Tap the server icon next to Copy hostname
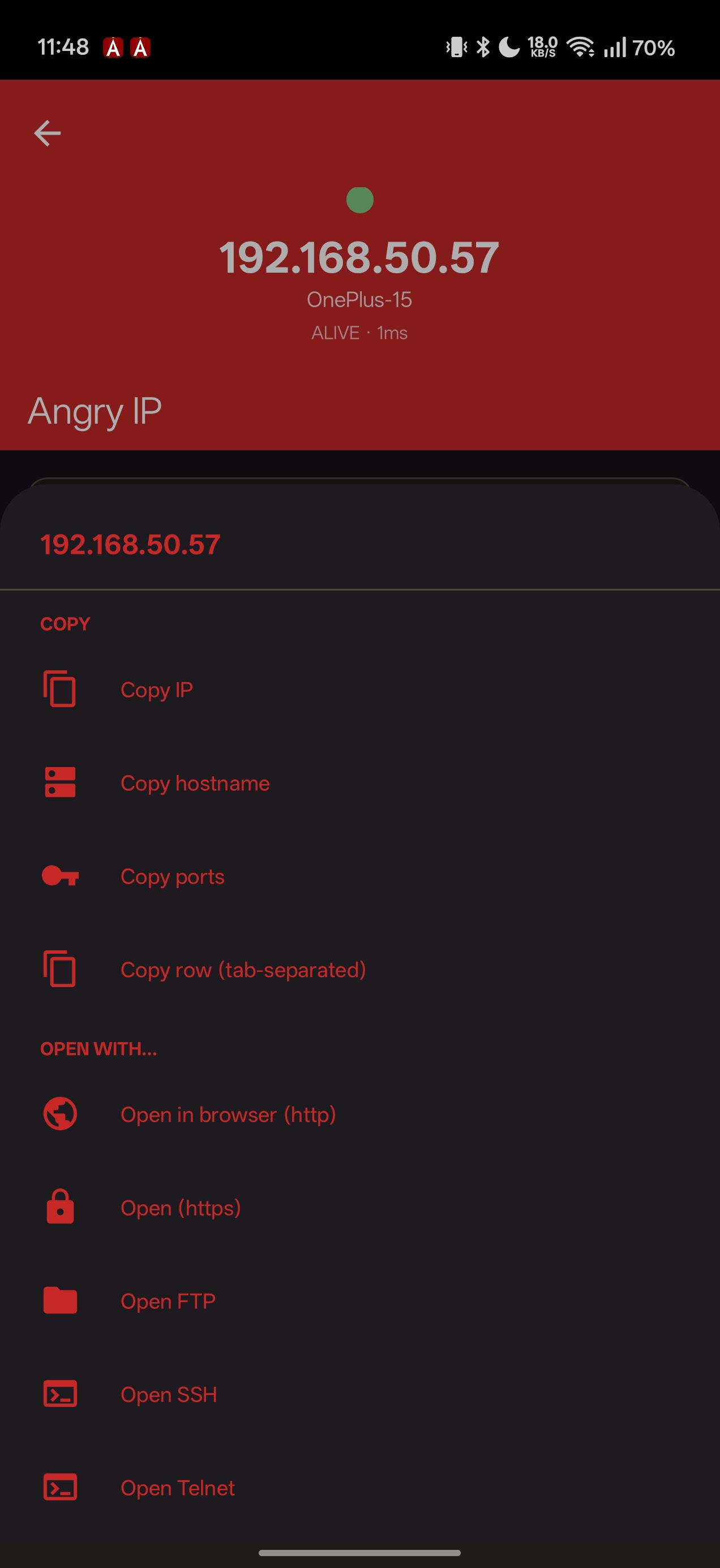720x1568 pixels. (x=59, y=783)
